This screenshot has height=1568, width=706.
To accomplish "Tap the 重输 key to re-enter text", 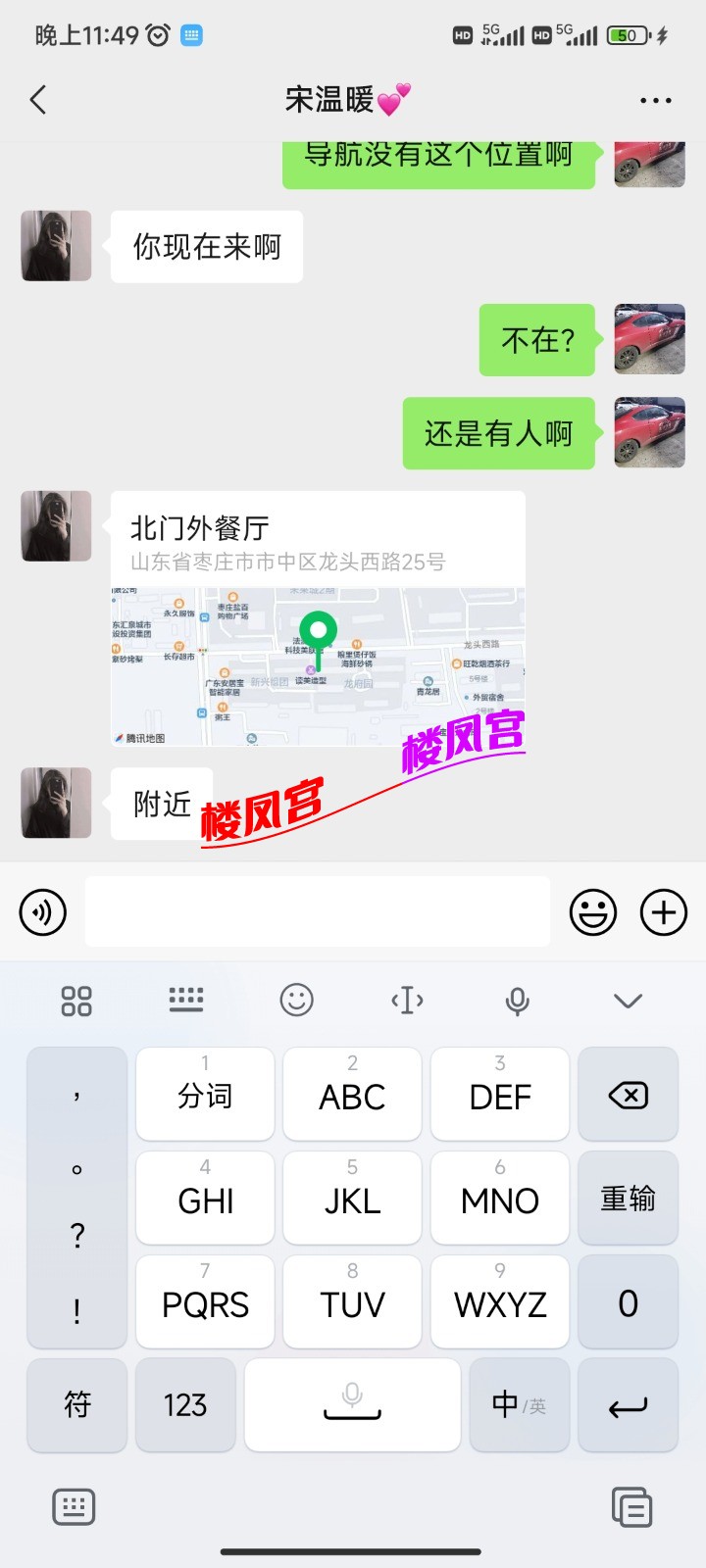I will click(629, 1198).
